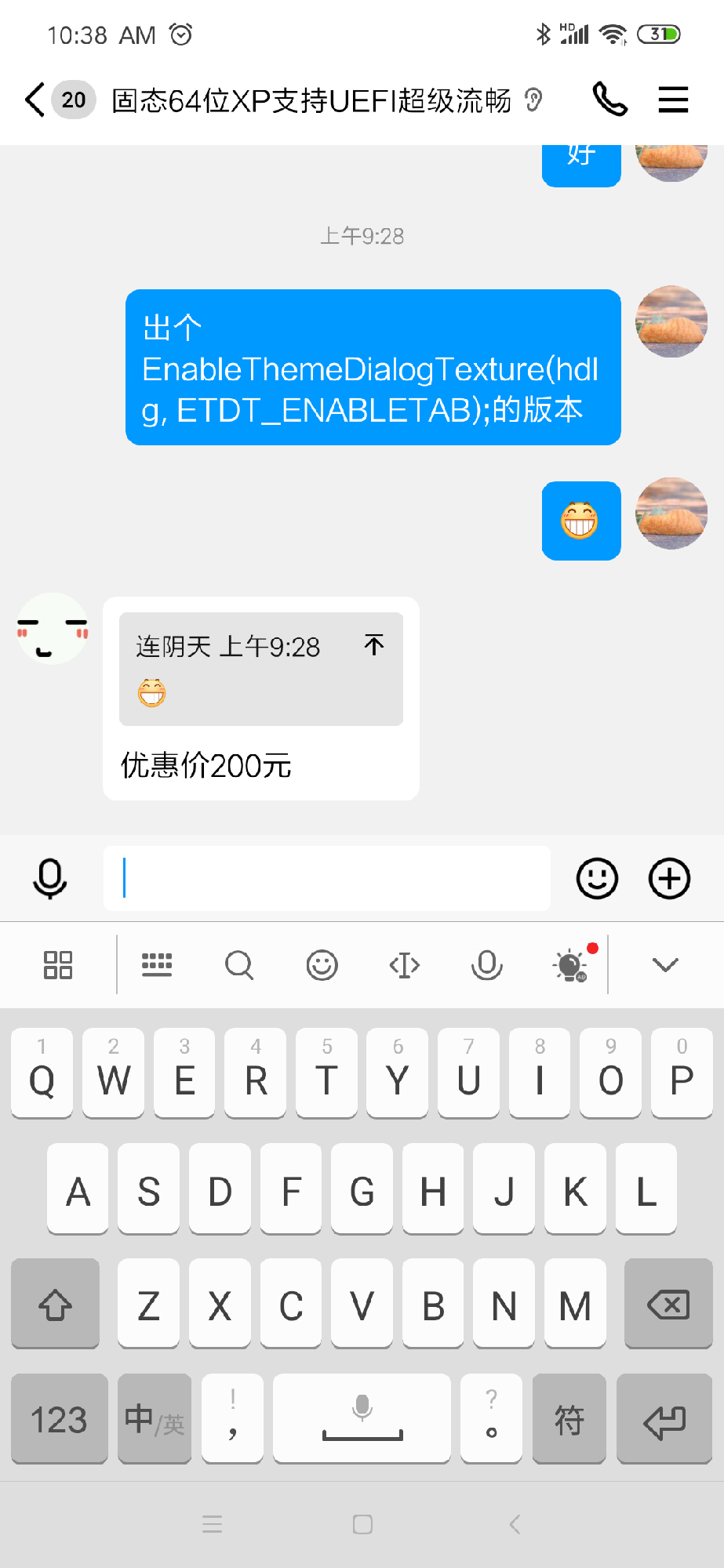
Task: Tap the backspace key
Action: point(668,1305)
